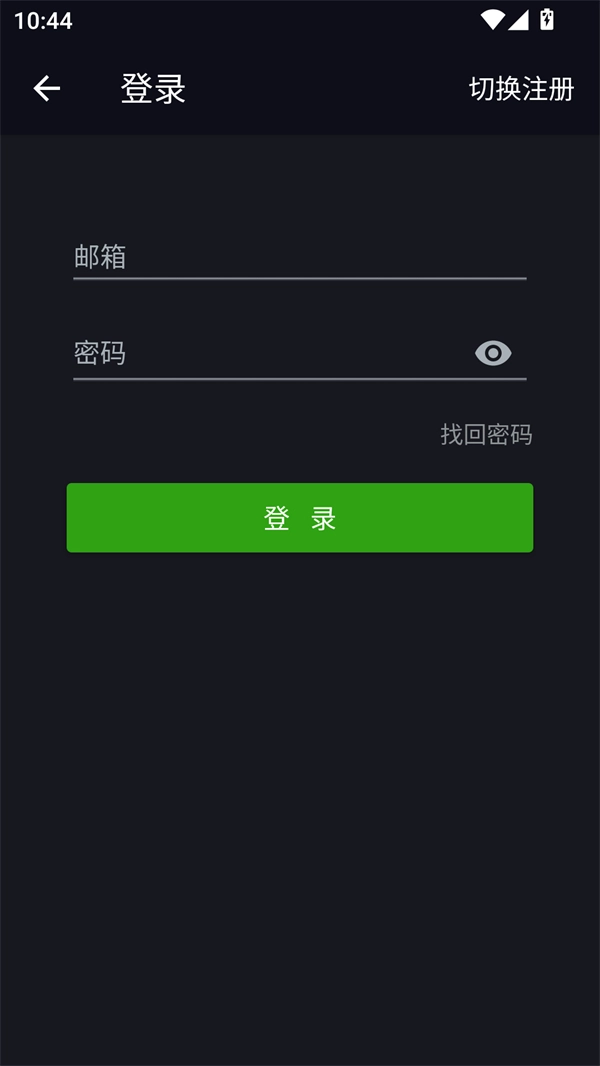Tap the green 登录 button
The height and width of the screenshot is (1066, 600).
(300, 518)
